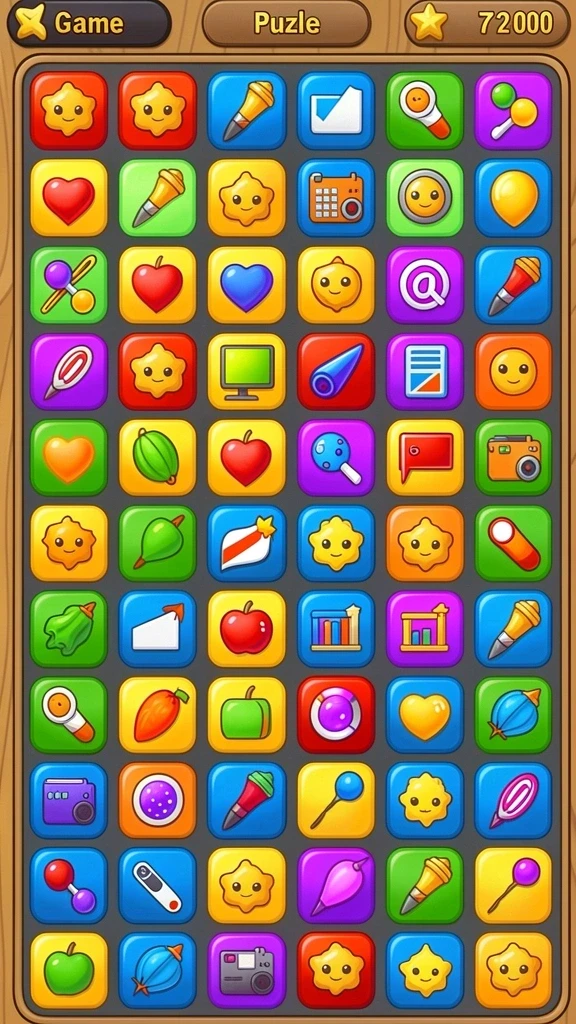The width and height of the screenshot is (576, 1024).
Task: Select the yellow heart on blue tile
Action: point(424,714)
